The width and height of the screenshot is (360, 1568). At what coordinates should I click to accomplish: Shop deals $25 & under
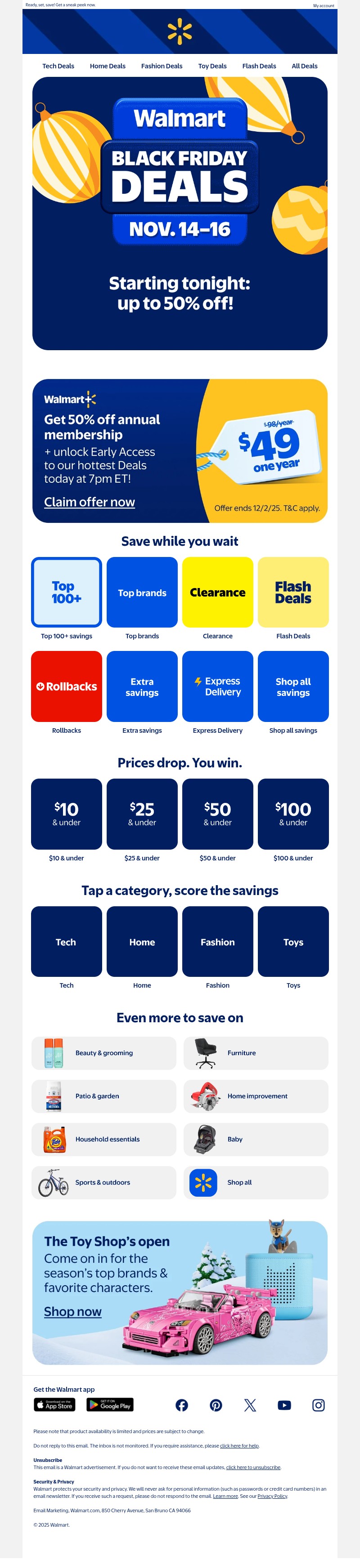pyautogui.click(x=142, y=814)
